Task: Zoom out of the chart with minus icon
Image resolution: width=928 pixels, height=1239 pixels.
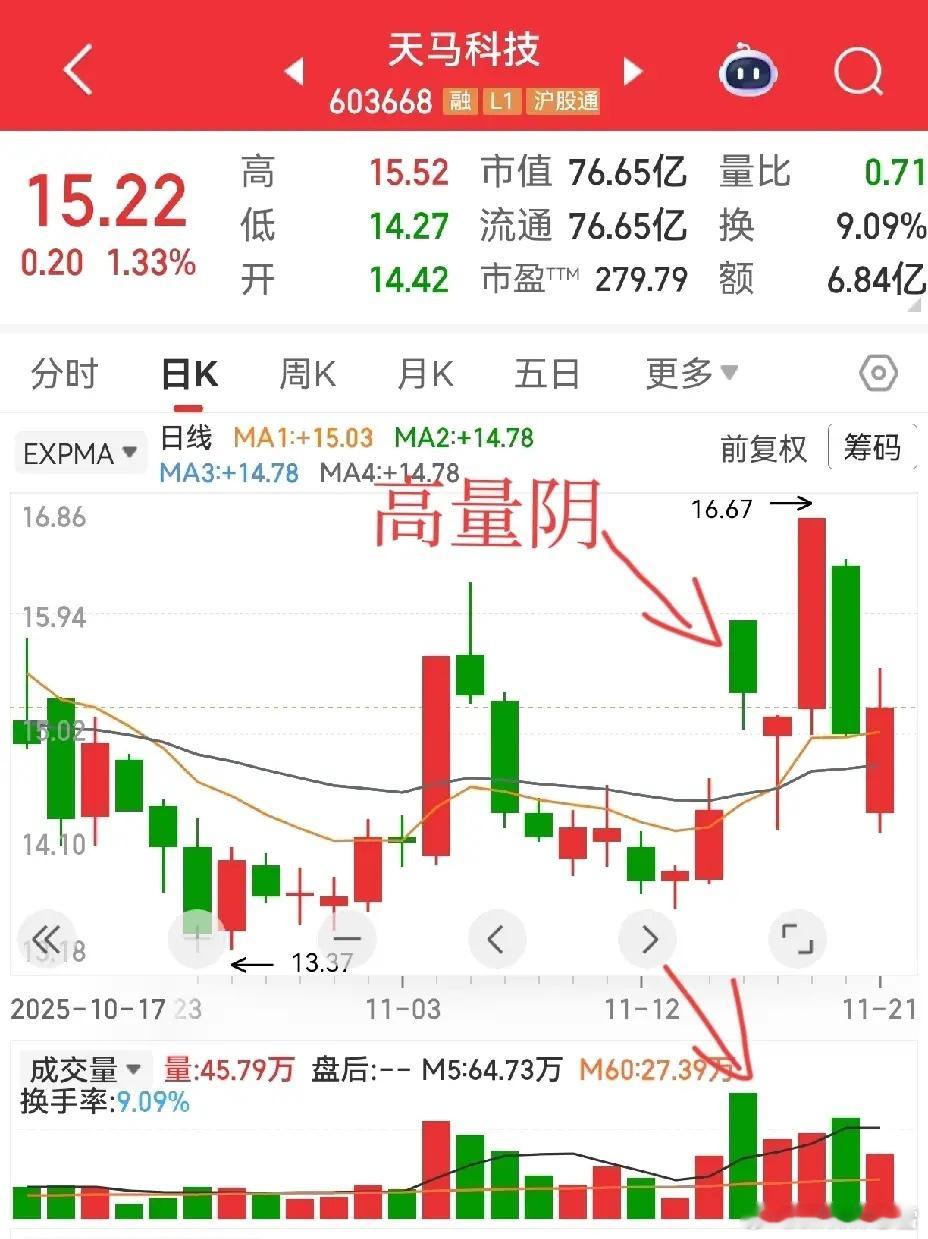Action: click(x=347, y=938)
